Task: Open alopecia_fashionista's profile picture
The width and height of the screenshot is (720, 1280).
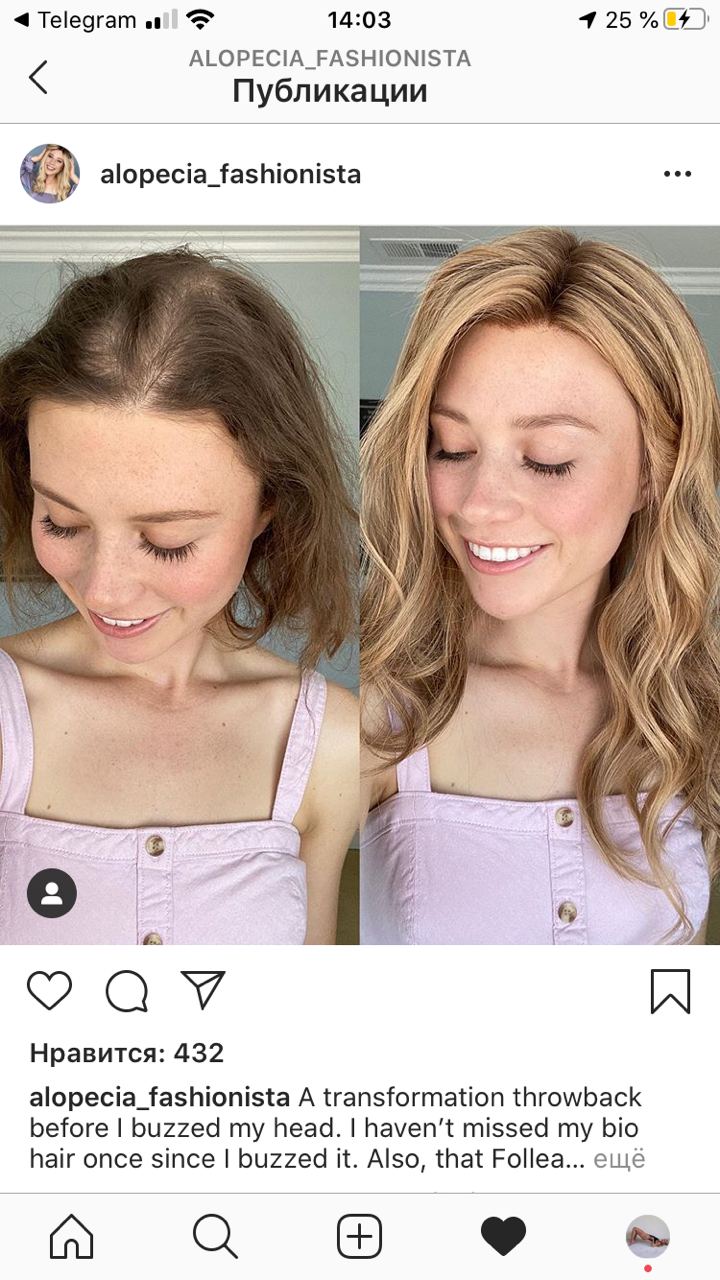Action: click(50, 174)
